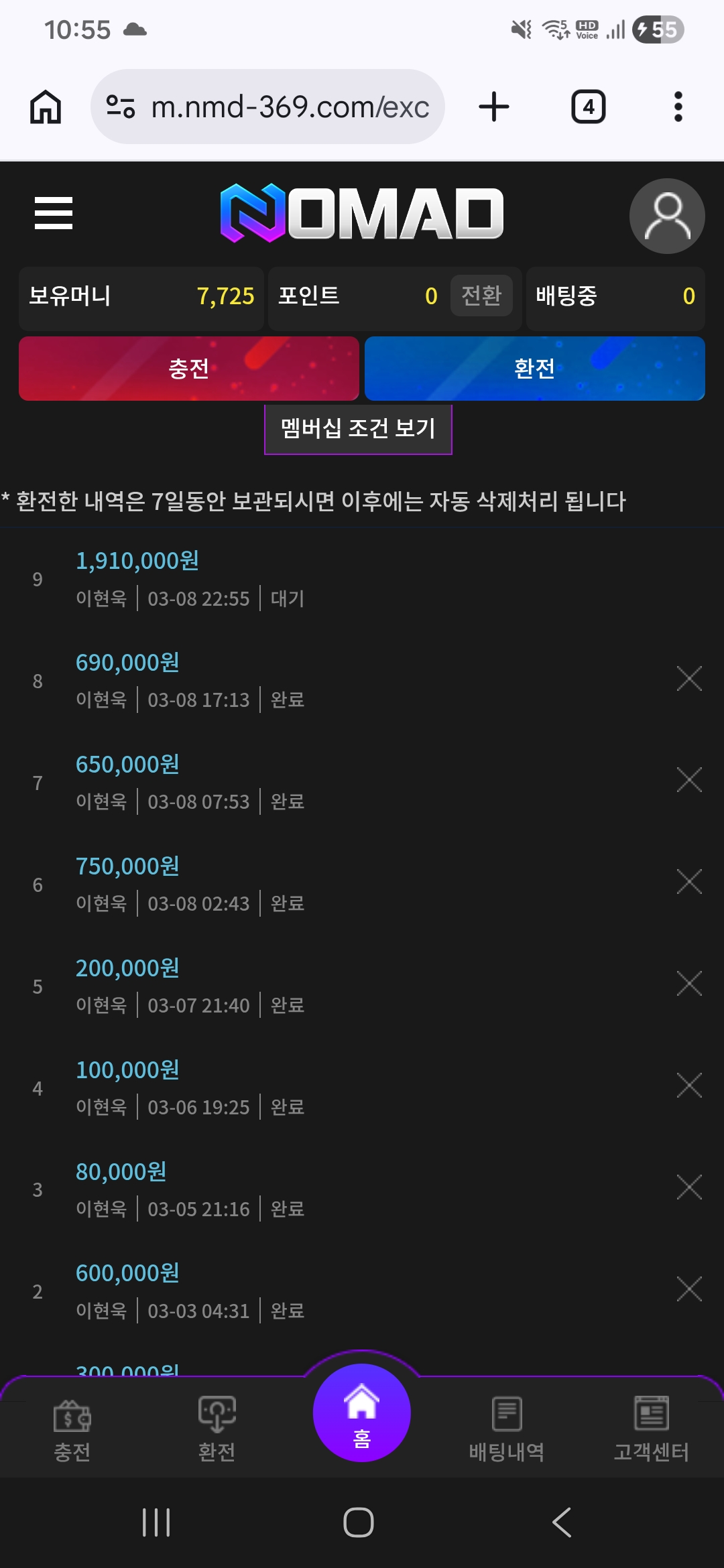Remove the 600,000원 withdrawal entry
This screenshot has height=1568, width=724.
[689, 1289]
